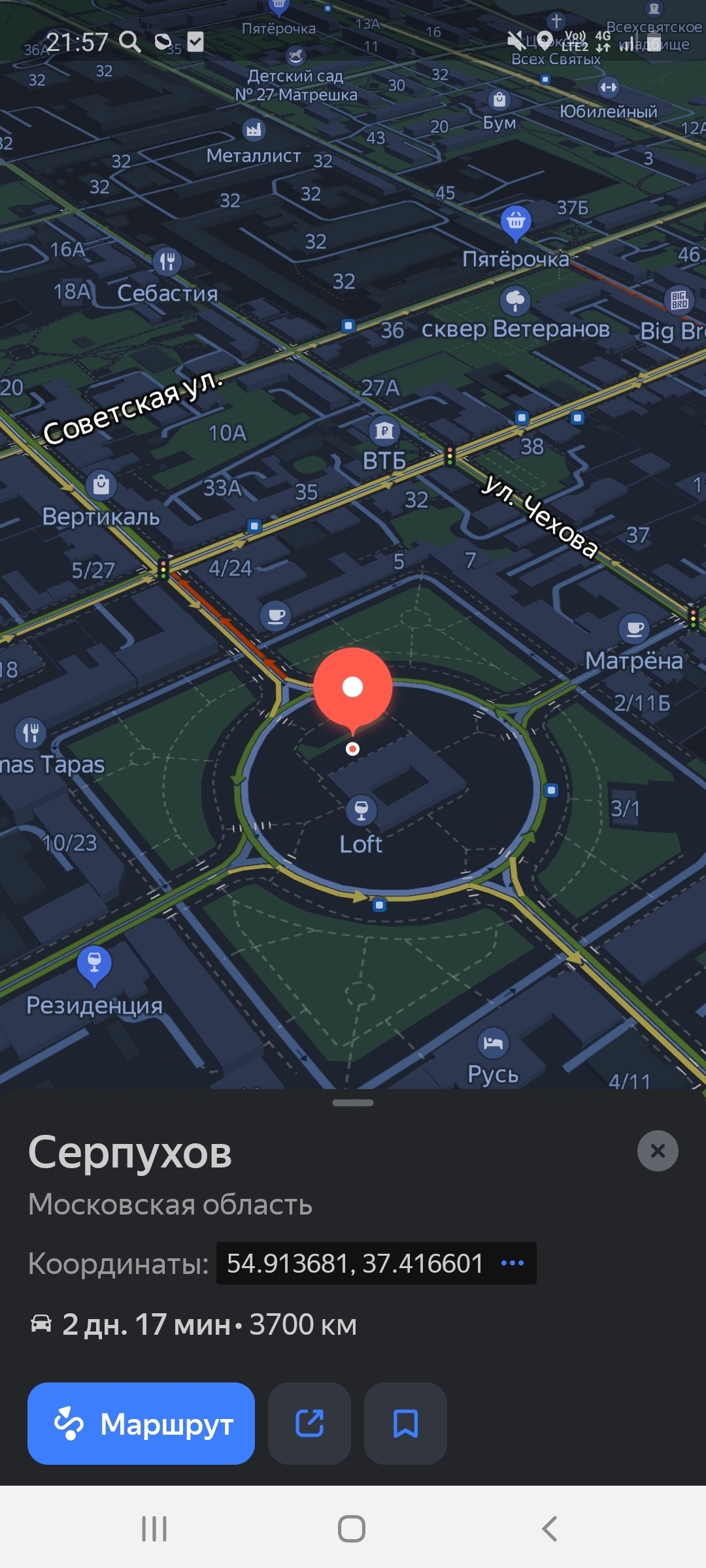Open Пятёрочка store pin near сквер Ветеранов
Viewport: 706px width, 1568px height.
(516, 222)
